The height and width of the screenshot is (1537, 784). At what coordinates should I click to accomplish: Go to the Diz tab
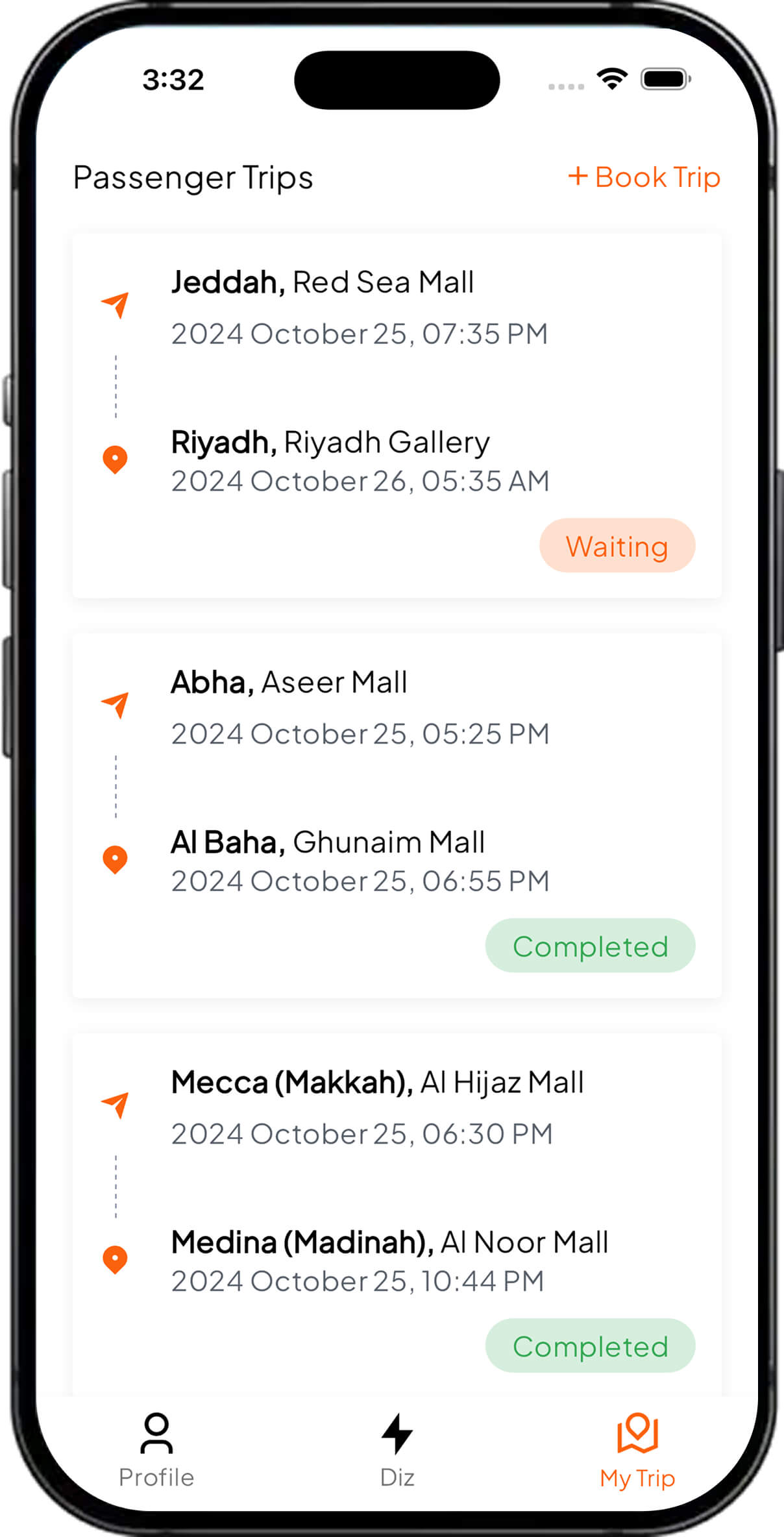coord(397,1451)
